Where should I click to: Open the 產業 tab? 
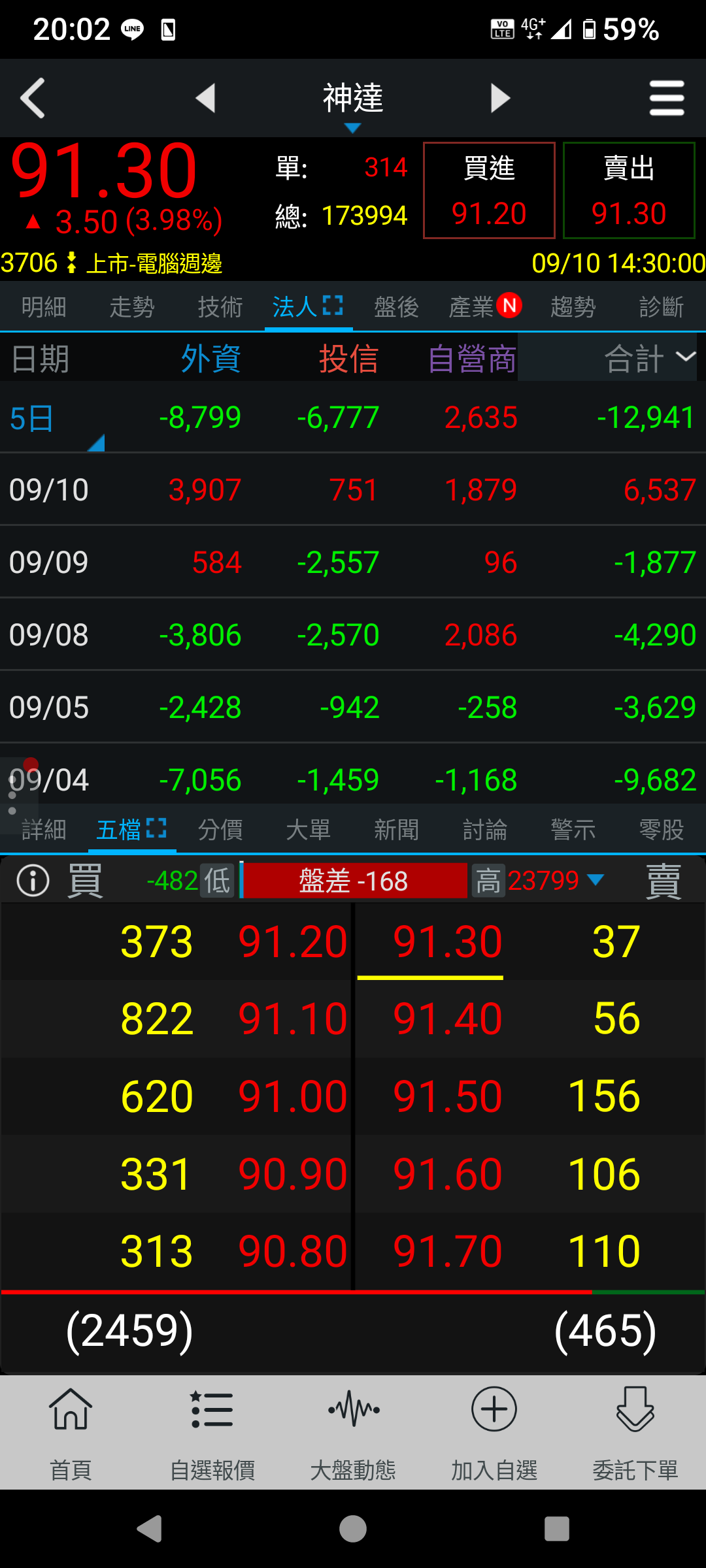tap(485, 306)
